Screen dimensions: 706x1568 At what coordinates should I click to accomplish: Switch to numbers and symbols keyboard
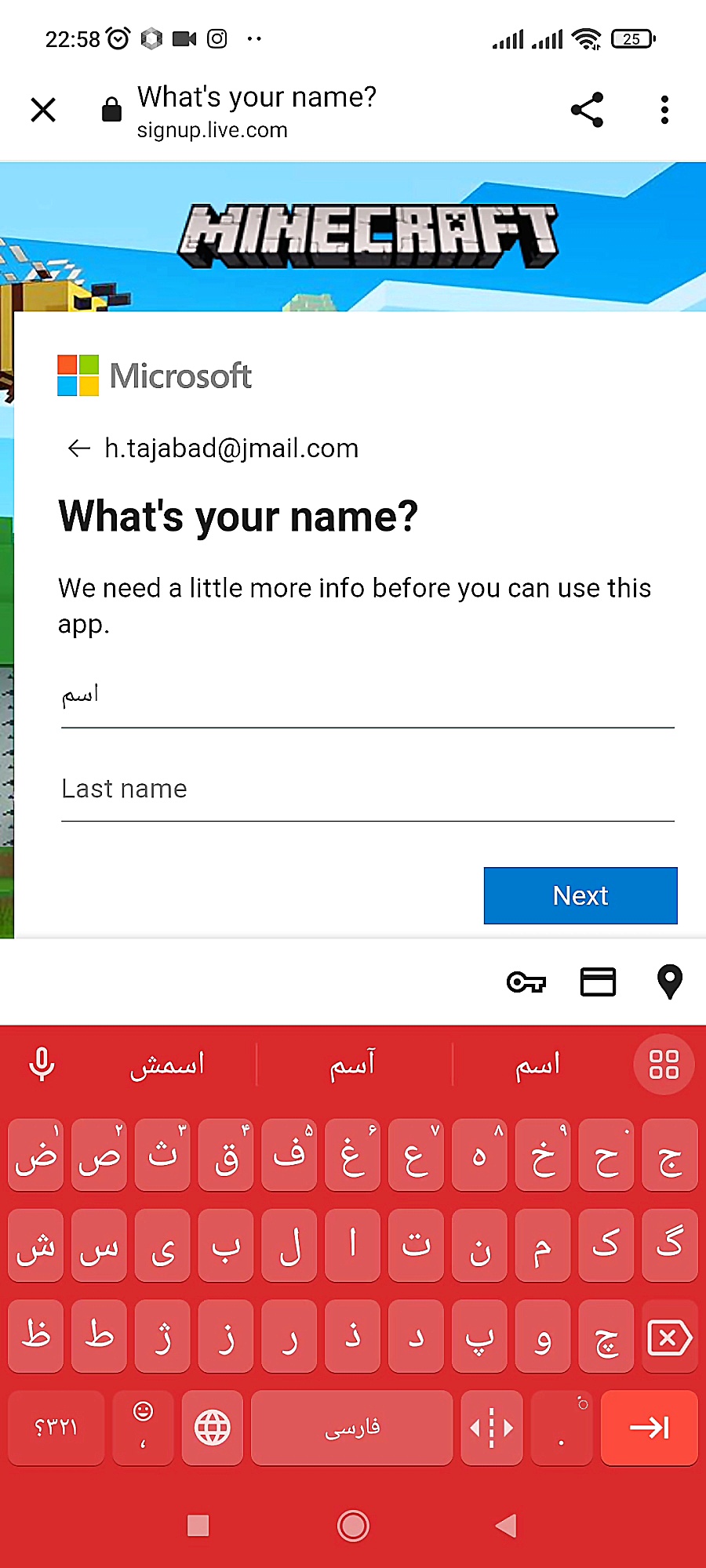click(56, 1428)
